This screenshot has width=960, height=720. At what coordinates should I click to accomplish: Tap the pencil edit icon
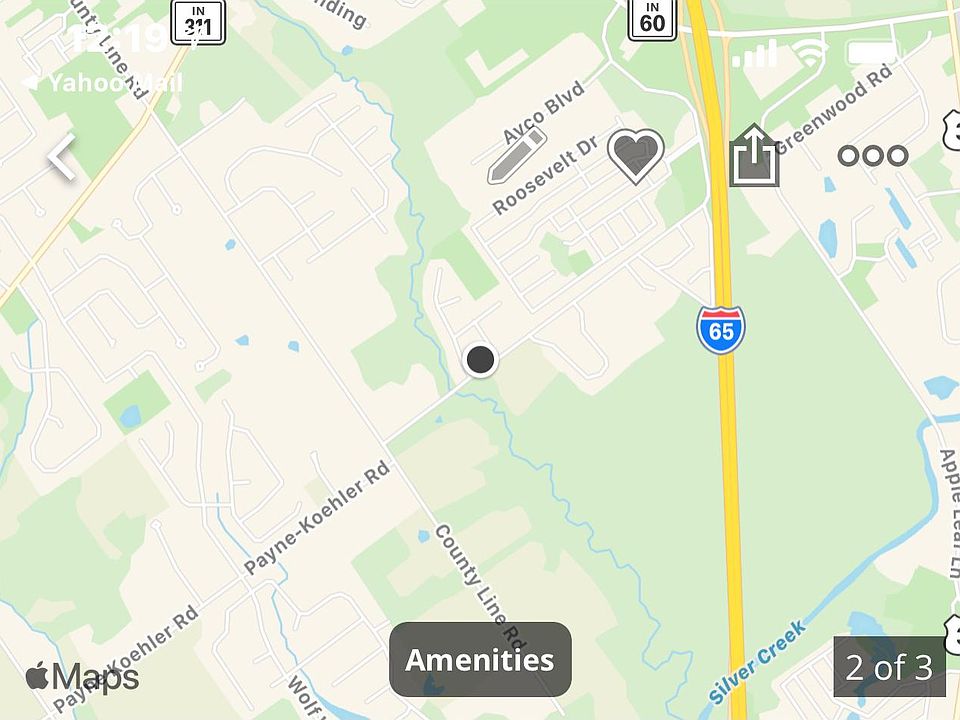pyautogui.click(x=516, y=156)
